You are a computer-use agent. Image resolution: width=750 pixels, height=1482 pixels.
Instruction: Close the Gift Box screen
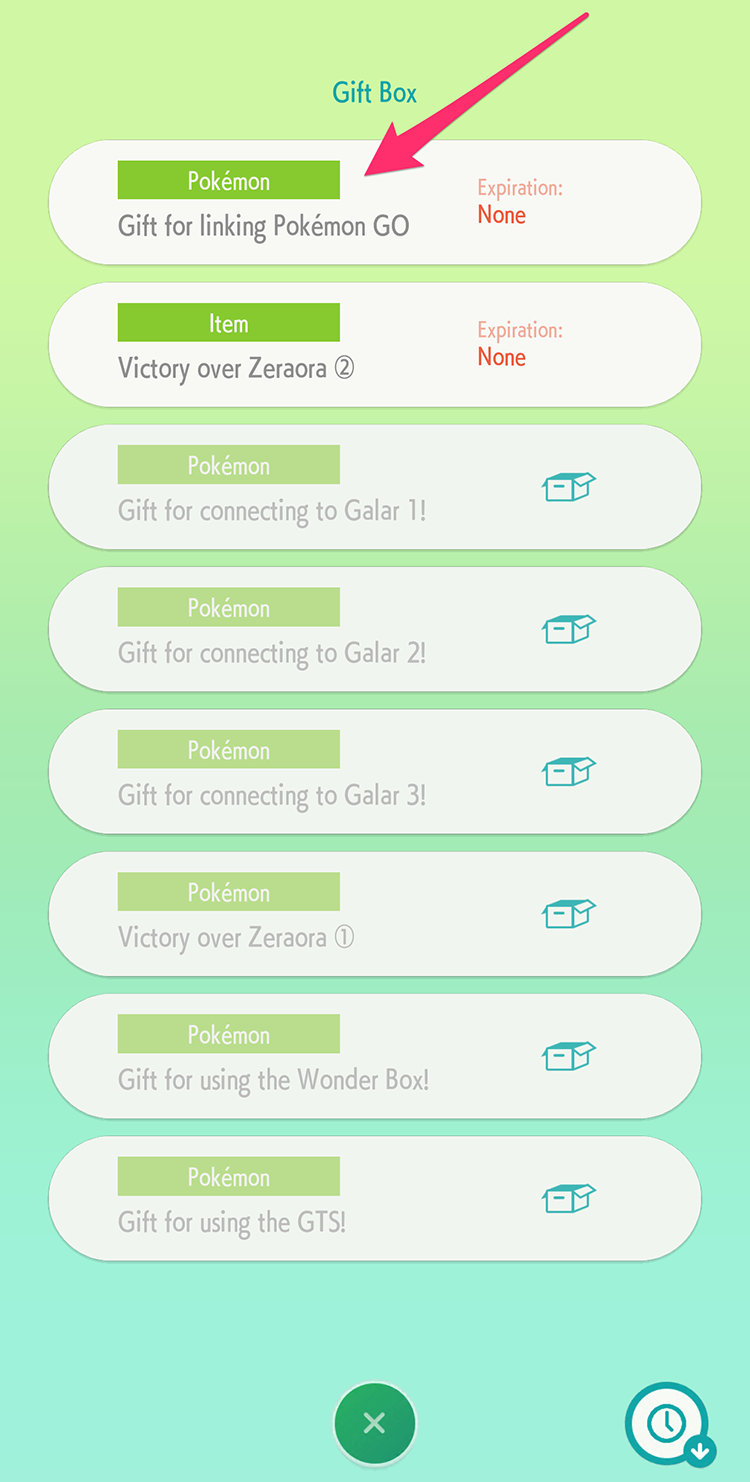coord(375,1423)
